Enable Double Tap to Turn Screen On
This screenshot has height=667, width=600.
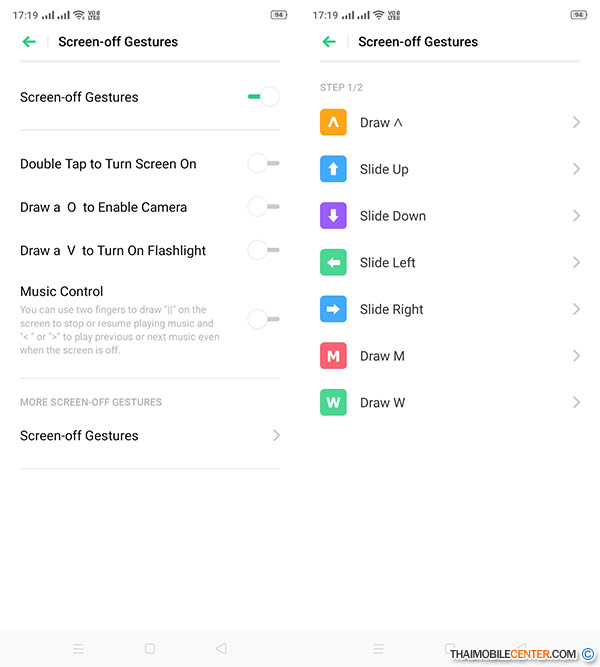pyautogui.click(x=263, y=163)
